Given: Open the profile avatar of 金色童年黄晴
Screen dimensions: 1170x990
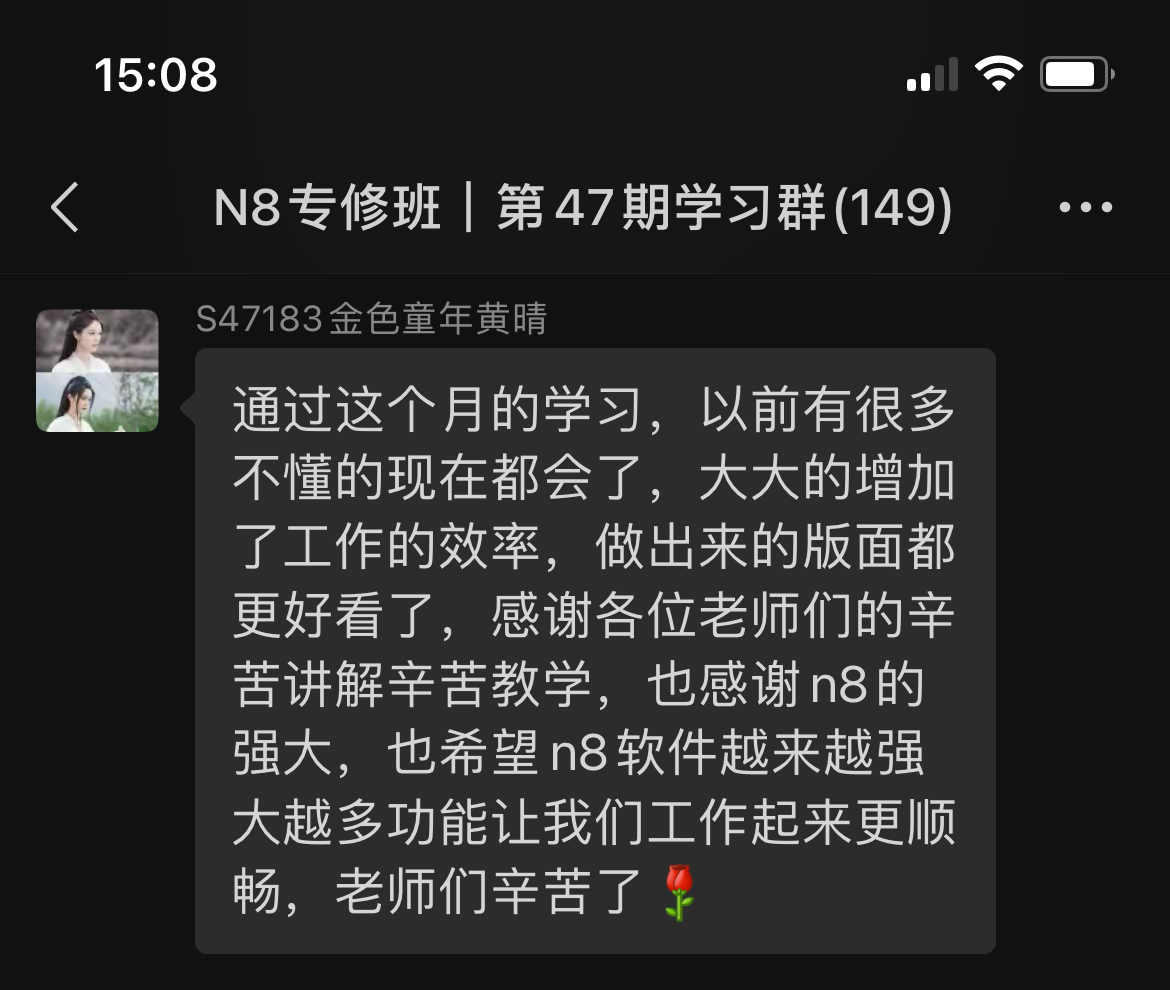Looking at the screenshot, I should [97, 371].
